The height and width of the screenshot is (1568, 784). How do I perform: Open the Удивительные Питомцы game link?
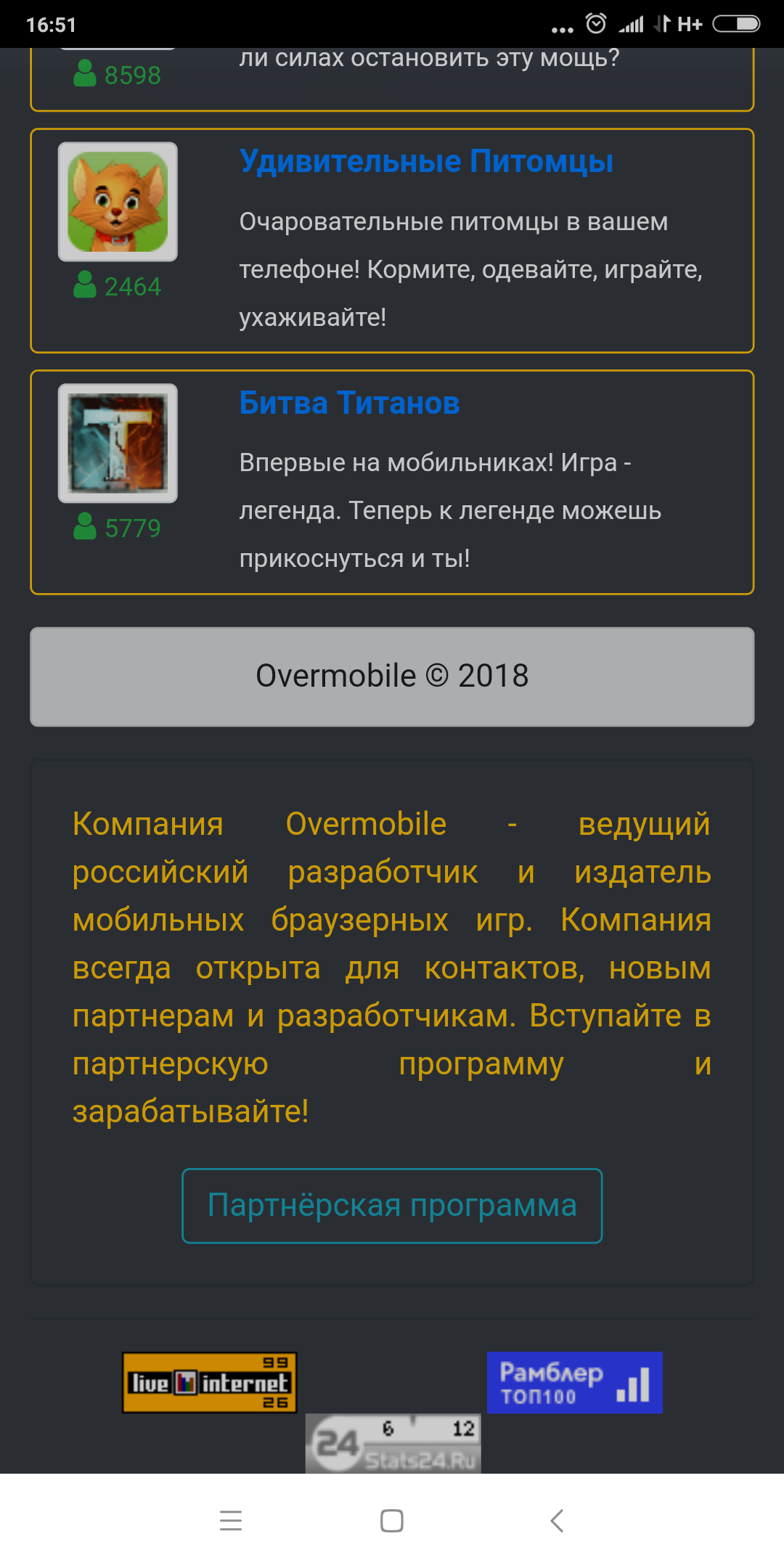pyautogui.click(x=426, y=161)
